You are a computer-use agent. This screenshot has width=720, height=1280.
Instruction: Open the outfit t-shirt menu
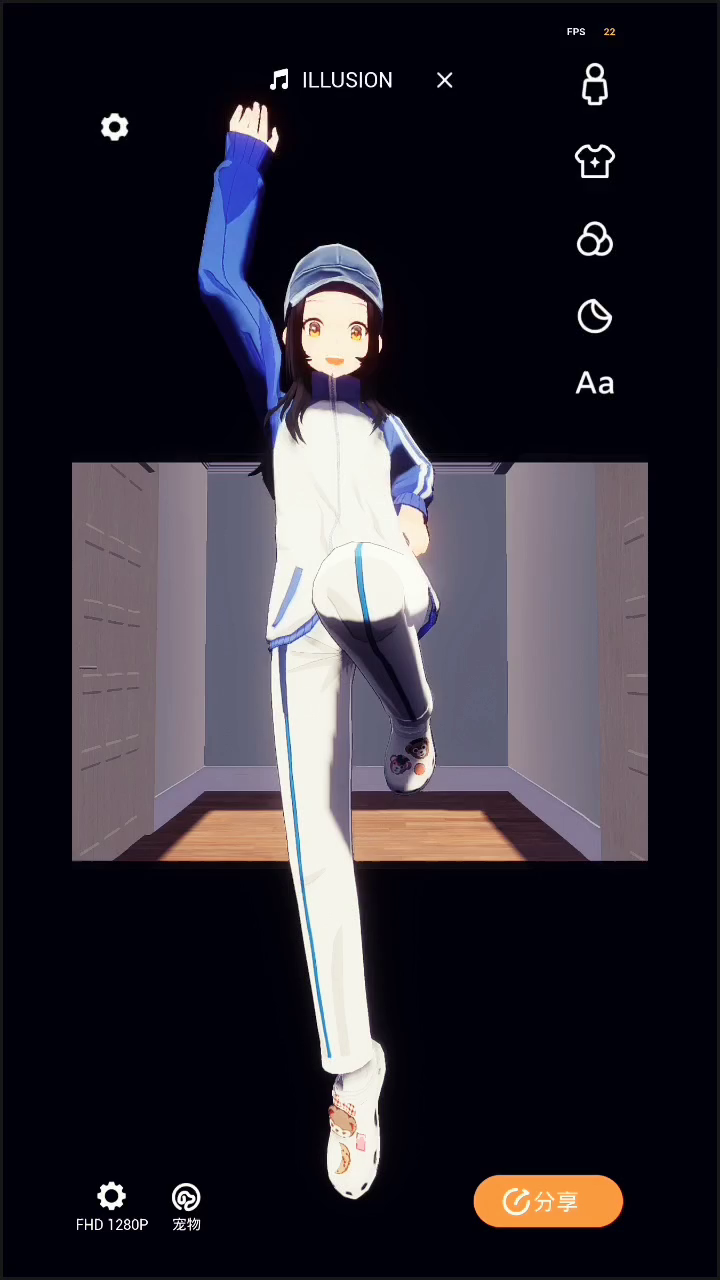coord(595,161)
